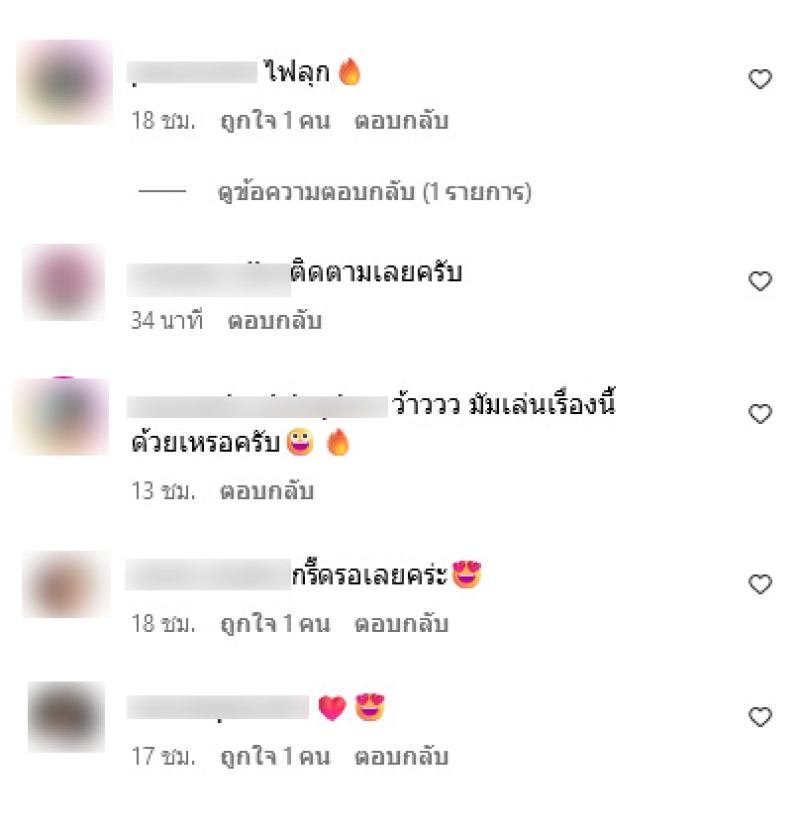Image resolution: width=800 pixels, height=838 pixels.
Task: Reply to the 17 ชม. comment
Action: [x=400, y=757]
